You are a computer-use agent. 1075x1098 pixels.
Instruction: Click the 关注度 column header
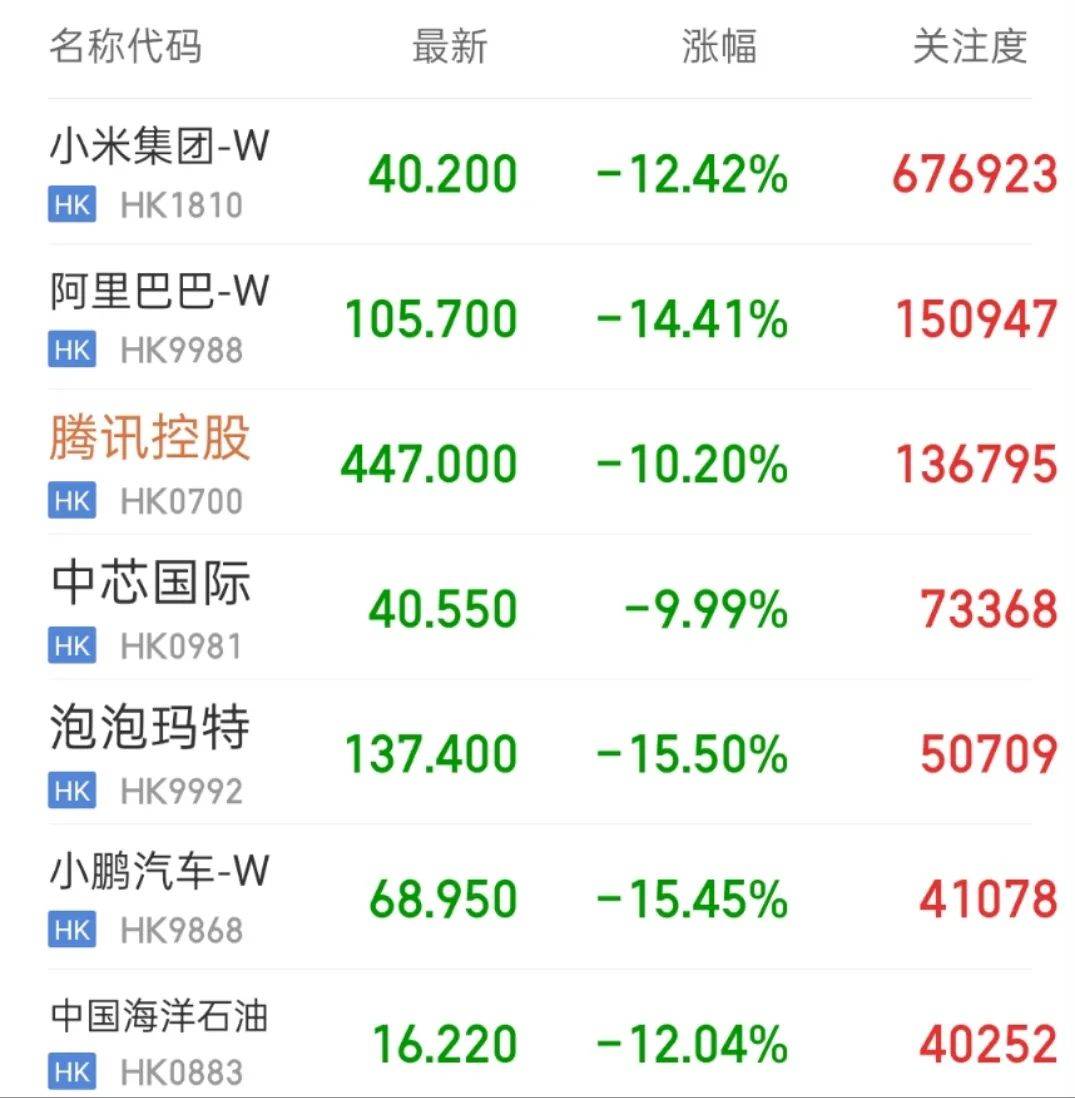(966, 47)
